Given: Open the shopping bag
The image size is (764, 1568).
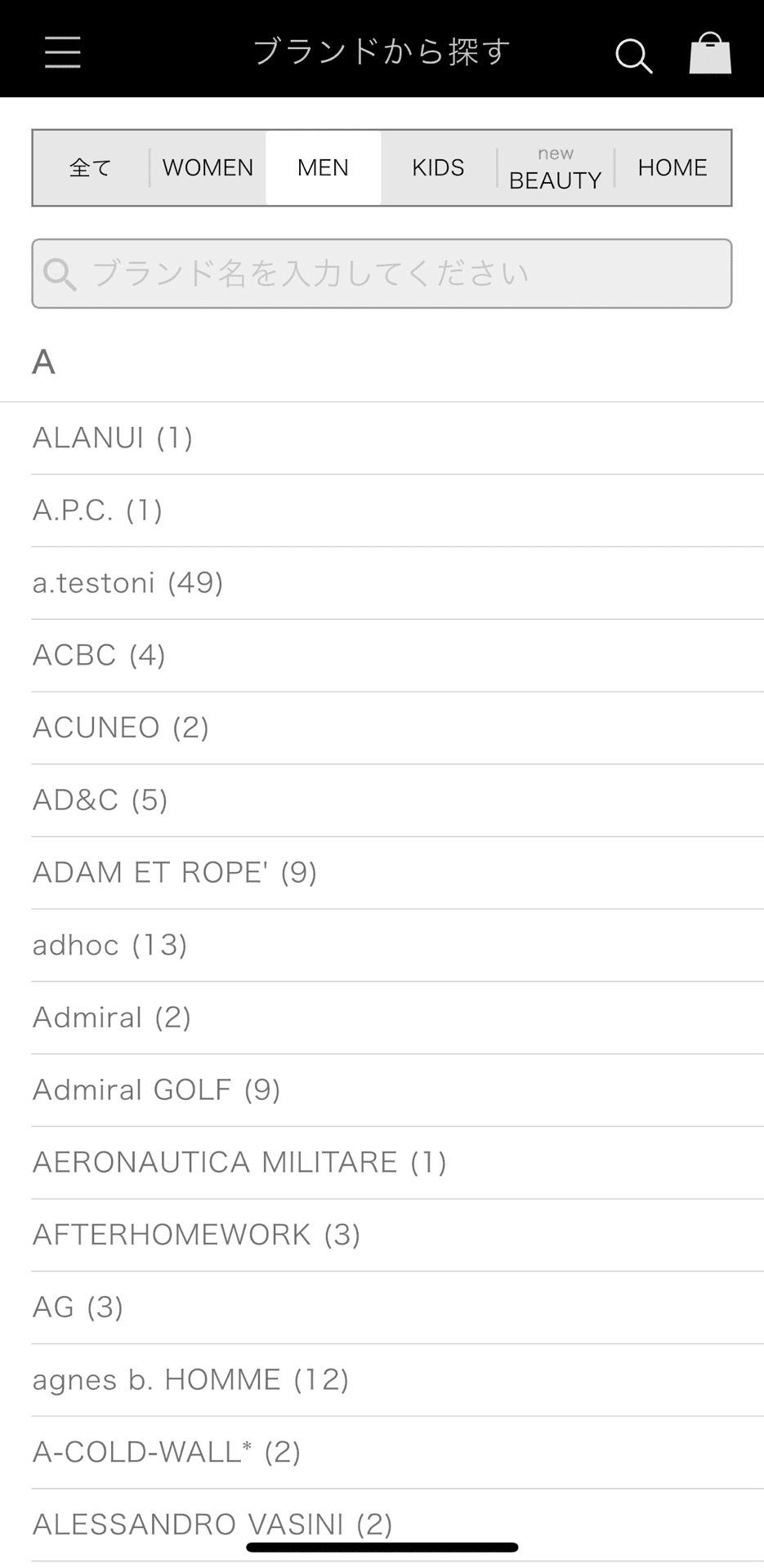Looking at the screenshot, I should click(709, 53).
